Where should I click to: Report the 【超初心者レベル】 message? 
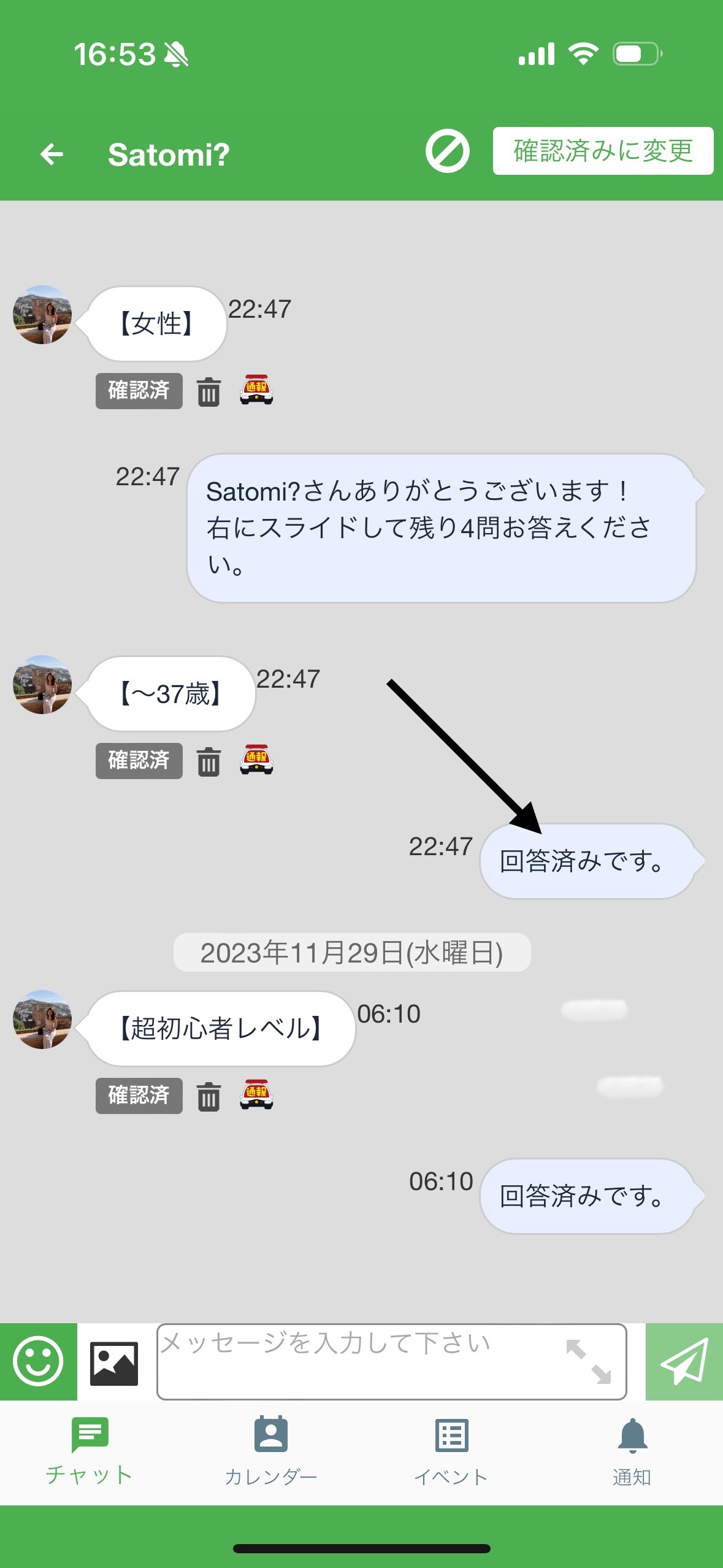(256, 1094)
